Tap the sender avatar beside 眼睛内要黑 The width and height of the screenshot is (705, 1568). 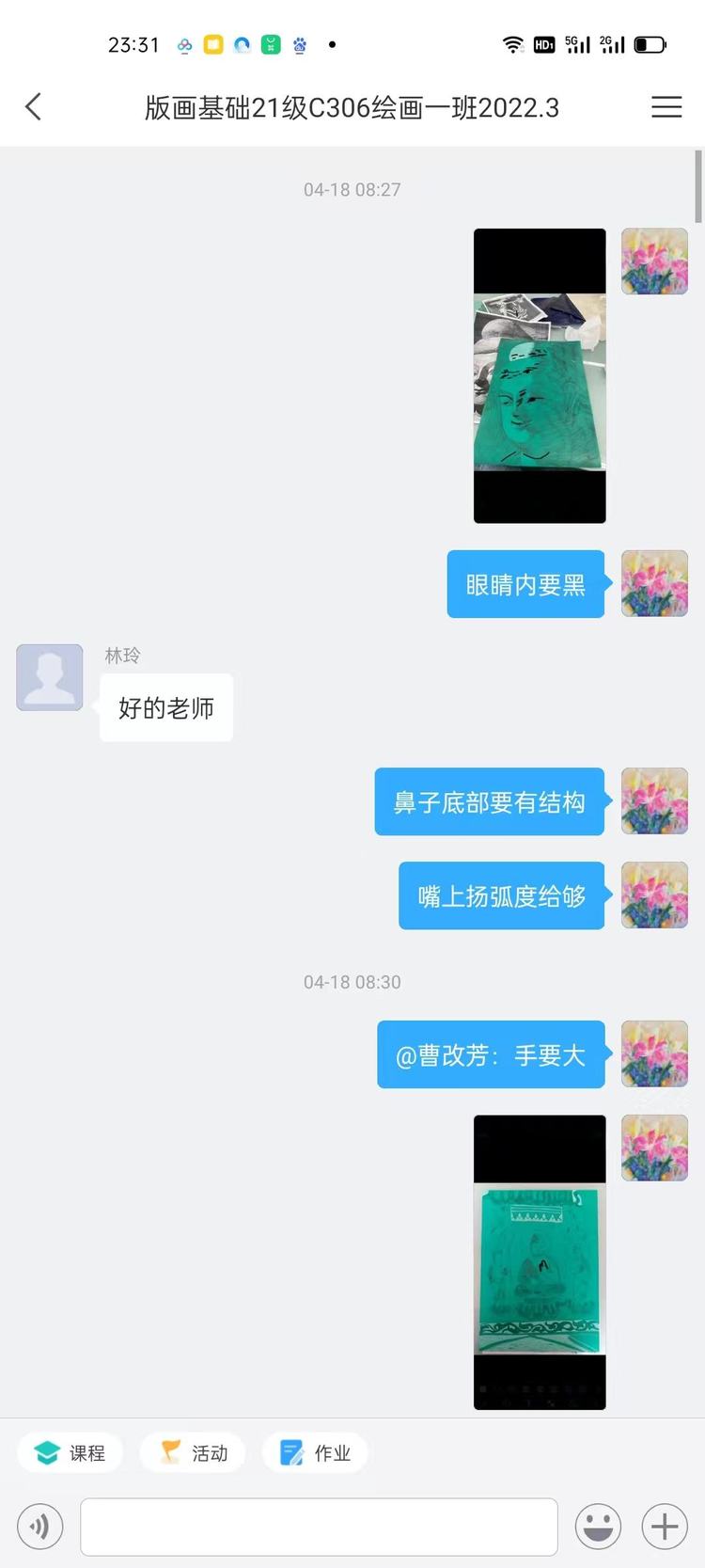654,583
